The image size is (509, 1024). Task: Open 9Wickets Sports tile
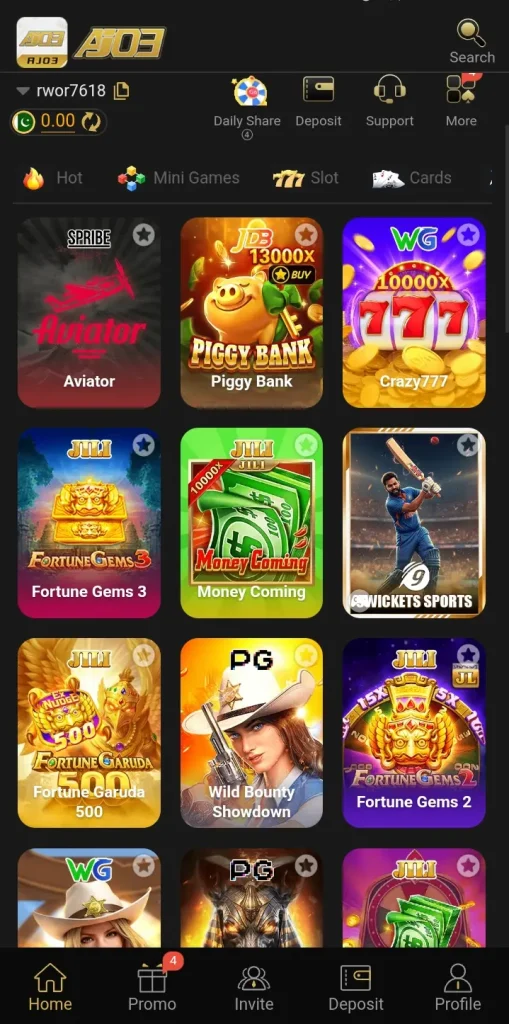[x=414, y=522]
